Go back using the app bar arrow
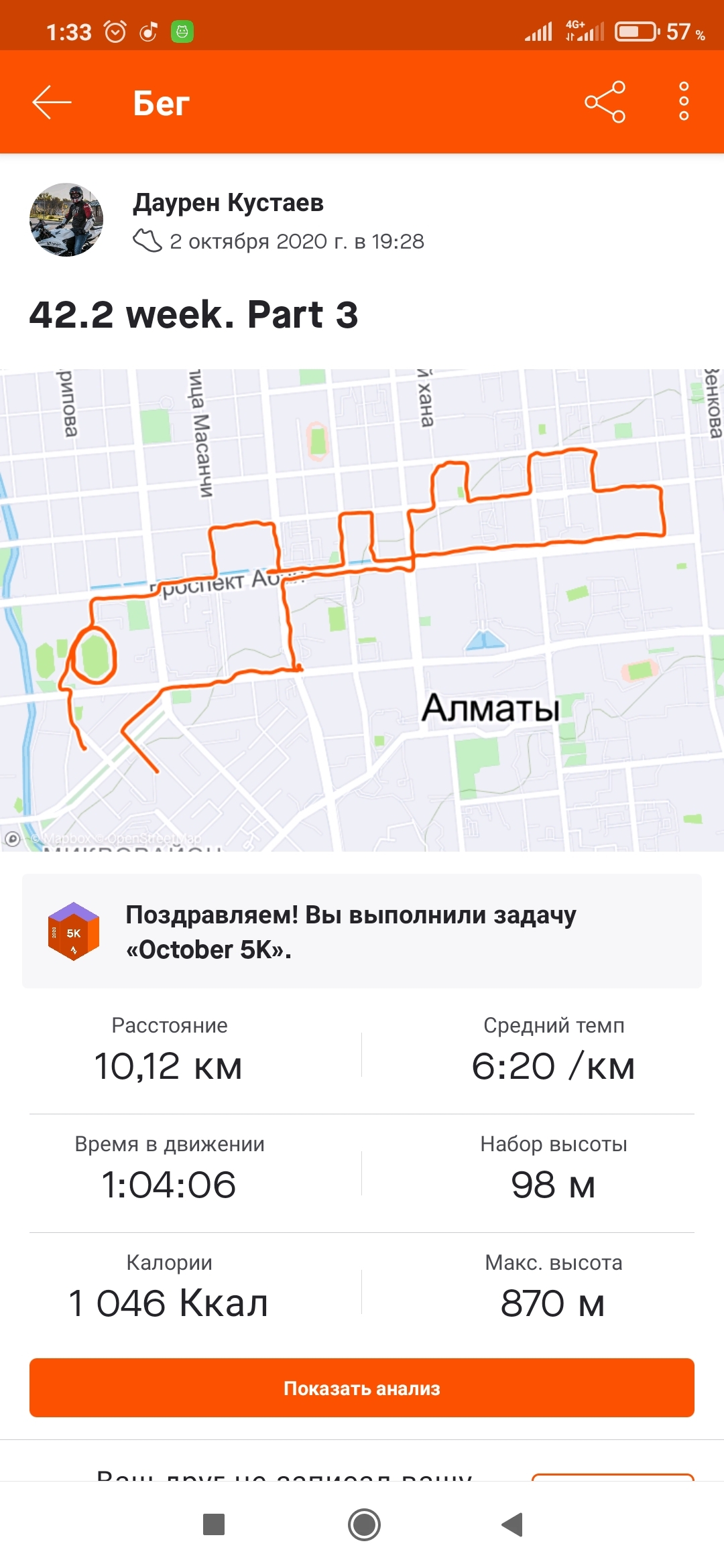The image size is (724, 1568). pos(52,103)
